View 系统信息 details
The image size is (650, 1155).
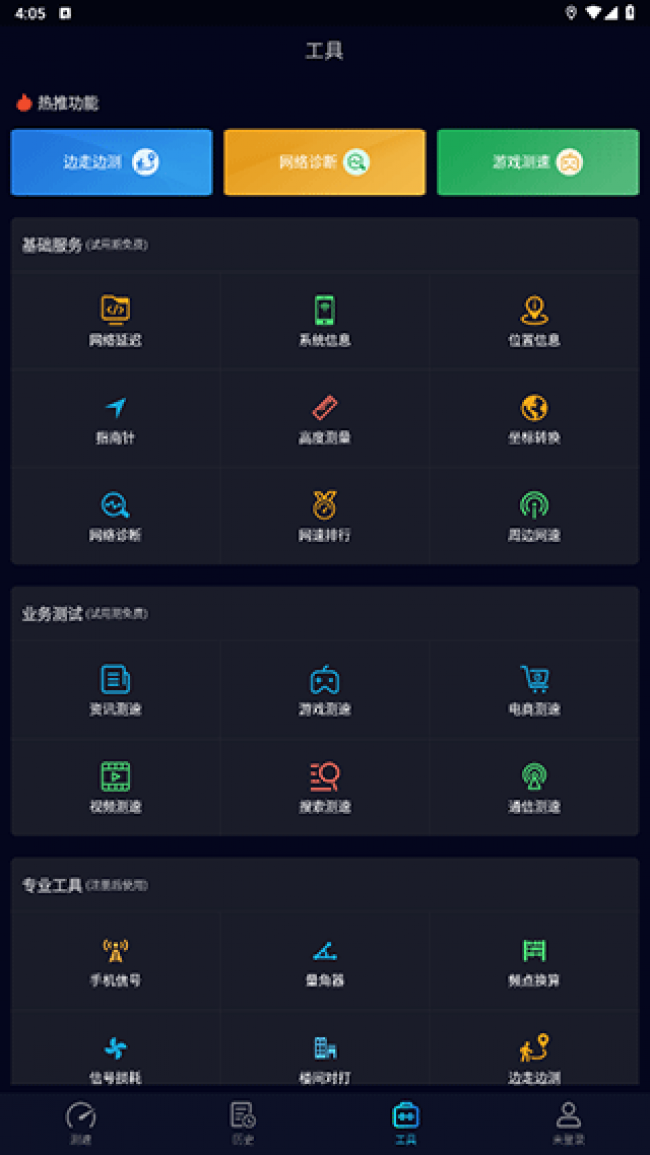tap(325, 320)
